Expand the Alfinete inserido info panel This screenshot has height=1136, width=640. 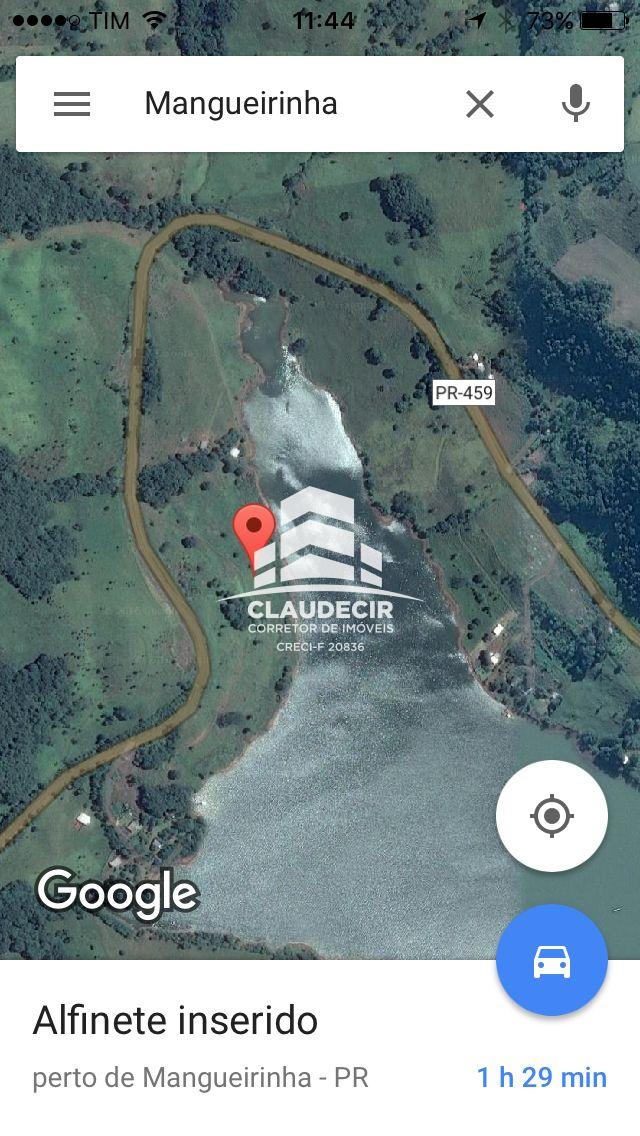[320, 1048]
